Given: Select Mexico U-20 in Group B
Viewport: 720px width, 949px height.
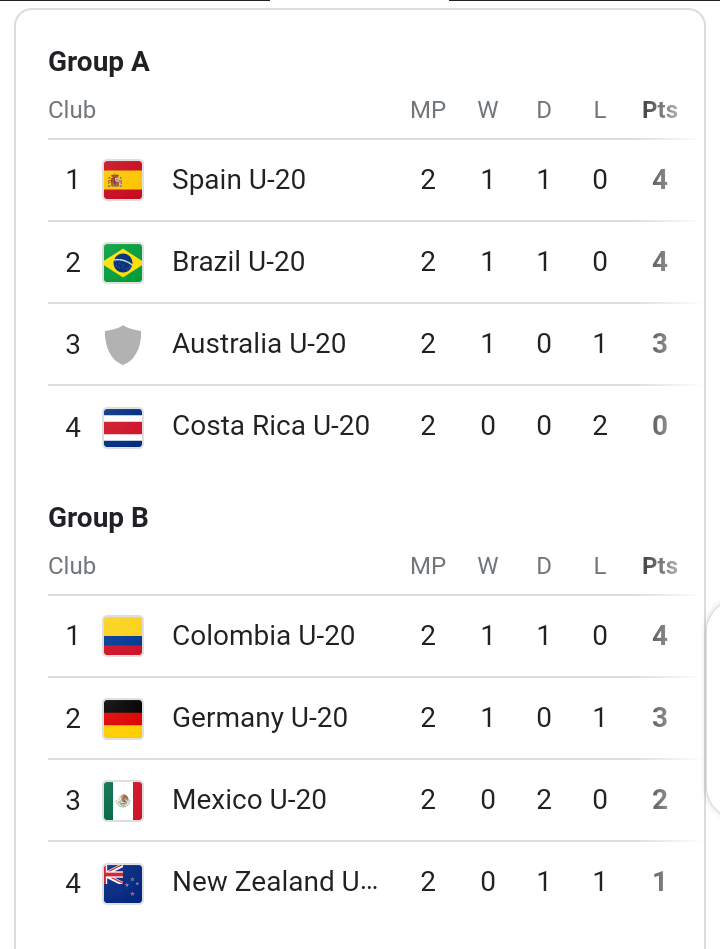Looking at the screenshot, I should (x=249, y=800).
